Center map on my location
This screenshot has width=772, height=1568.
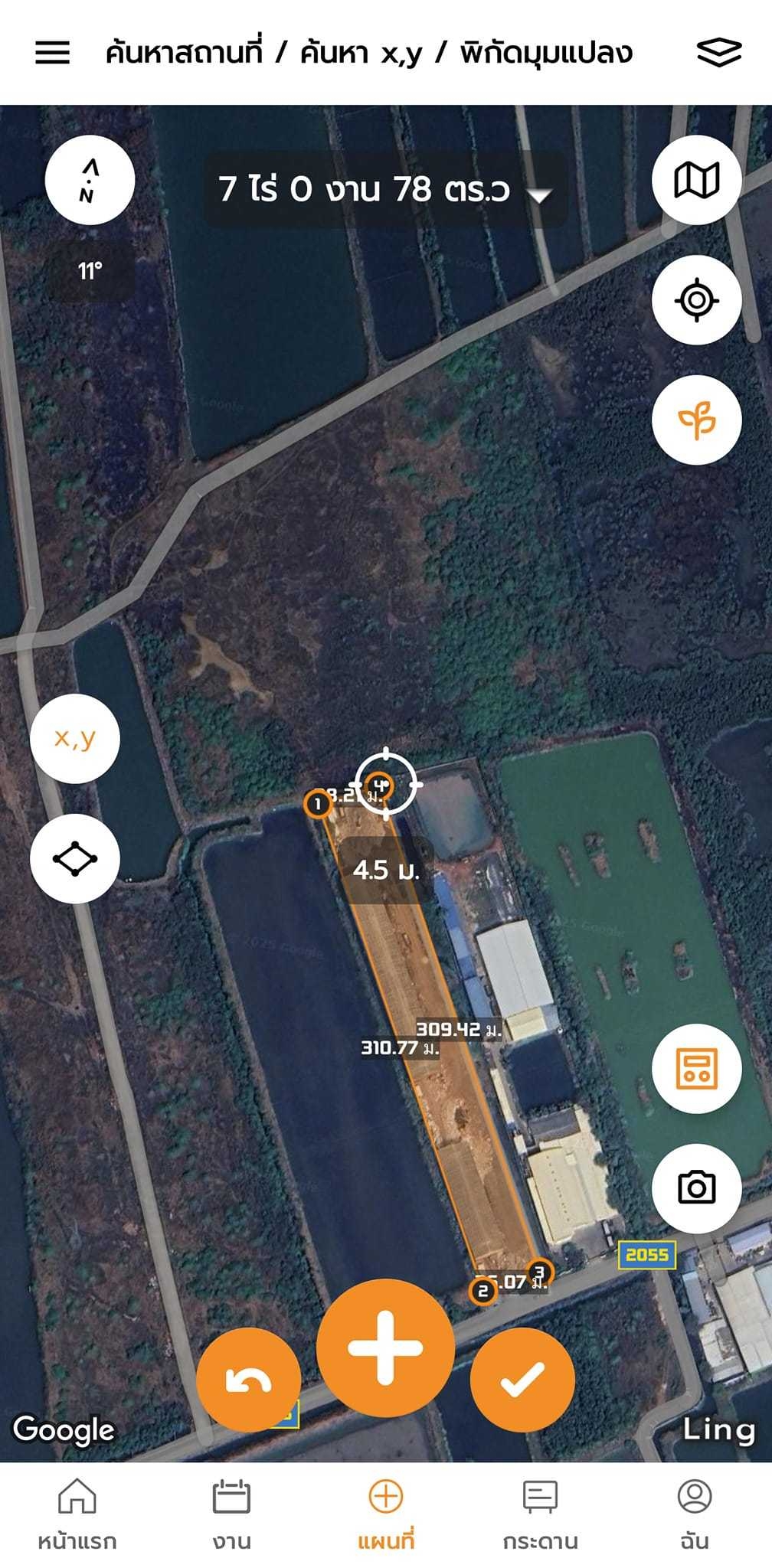tap(696, 299)
